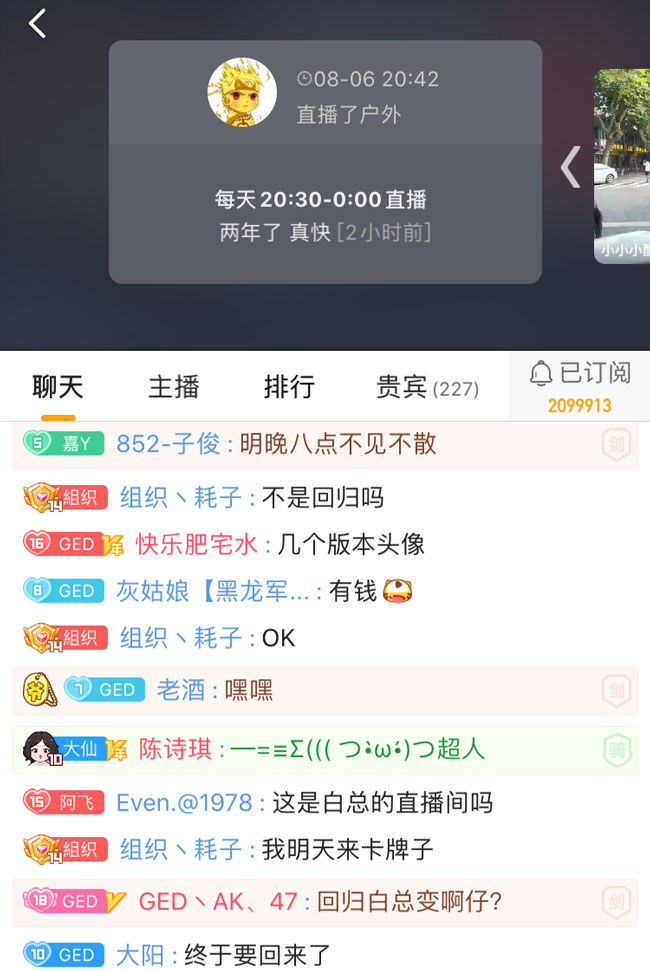This screenshot has width=650, height=971.
Task: Open the streamer's gold-haired avatar
Action: click(x=242, y=92)
